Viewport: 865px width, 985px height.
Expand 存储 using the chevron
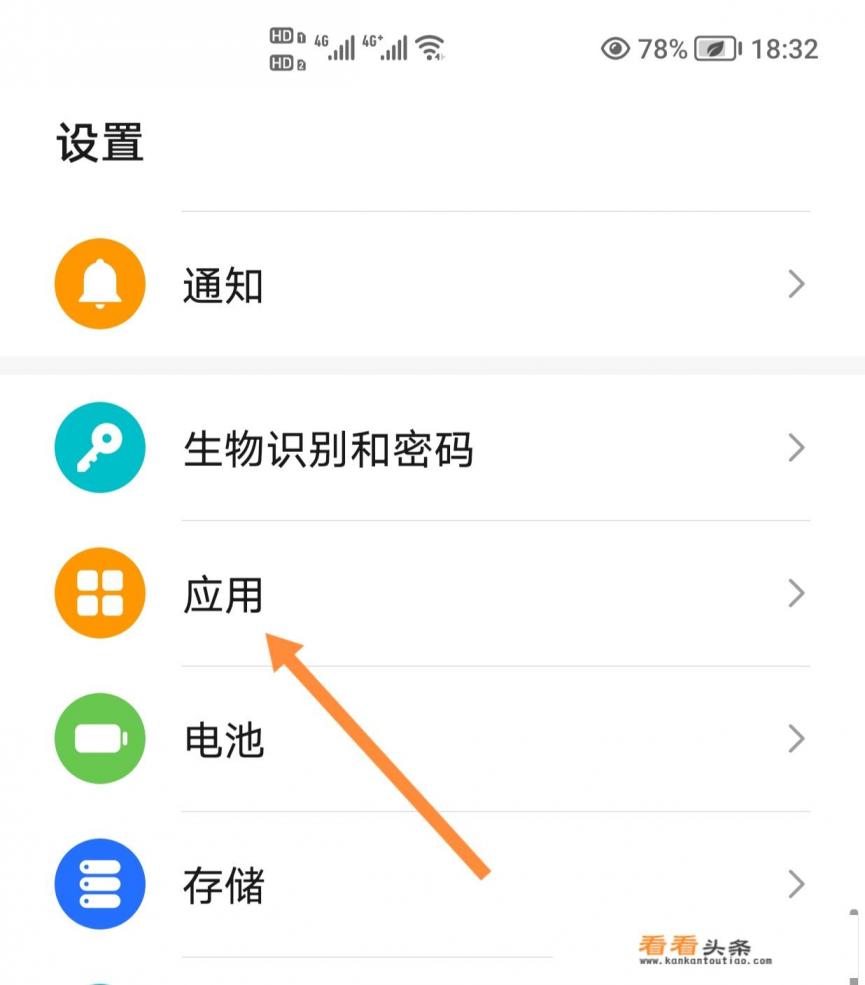point(795,884)
